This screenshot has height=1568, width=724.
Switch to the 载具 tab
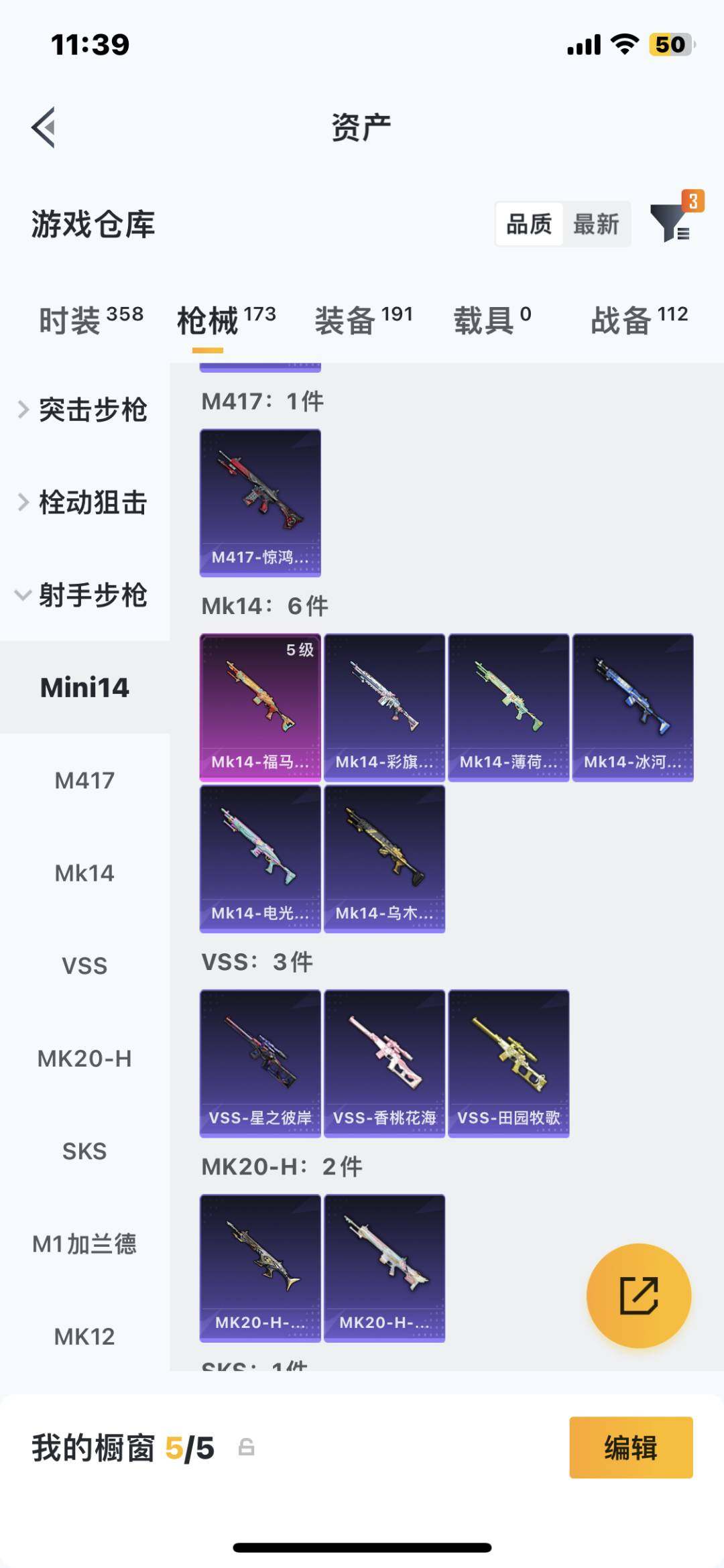pyautogui.click(x=493, y=319)
